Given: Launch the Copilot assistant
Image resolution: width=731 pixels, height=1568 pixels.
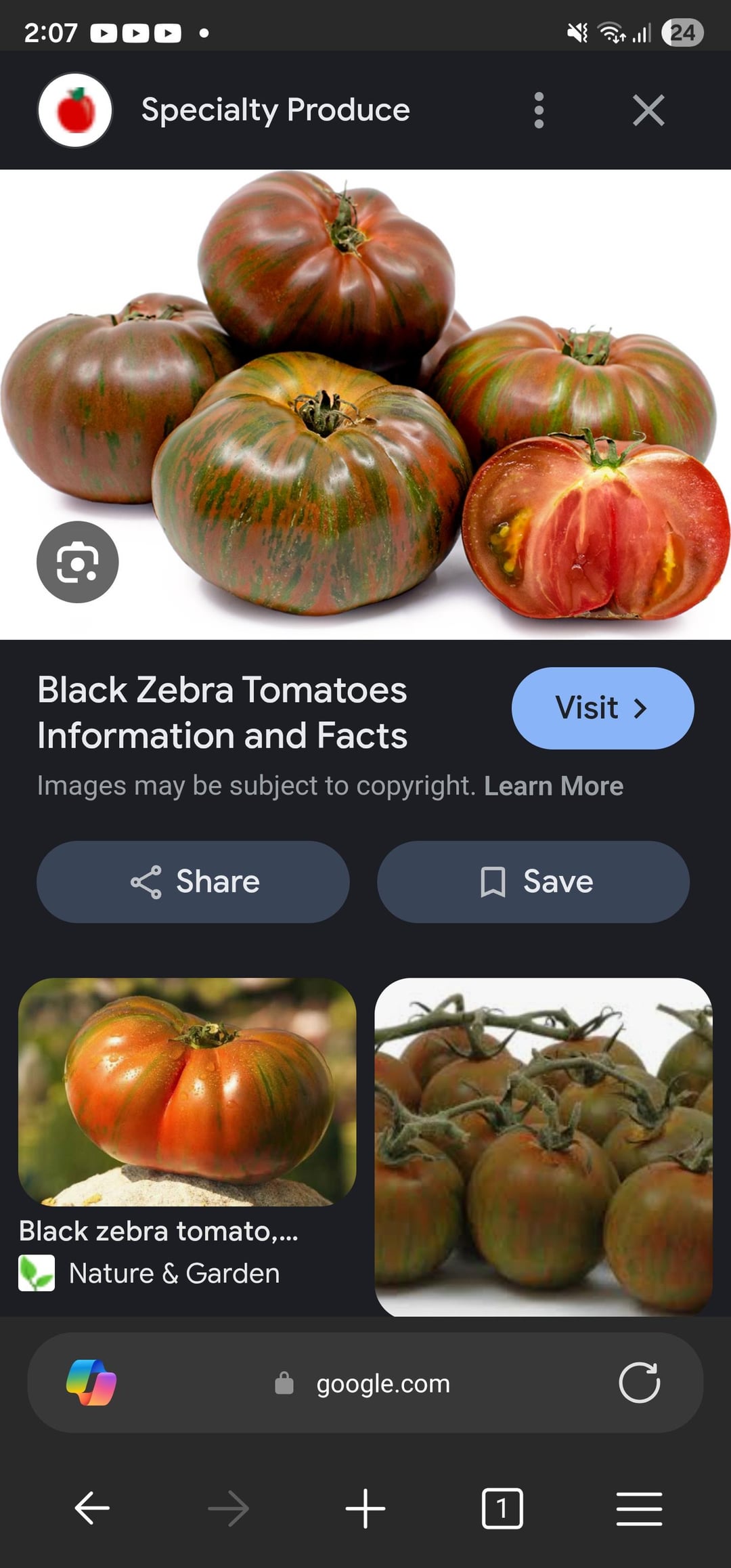Looking at the screenshot, I should coord(91,1382).
